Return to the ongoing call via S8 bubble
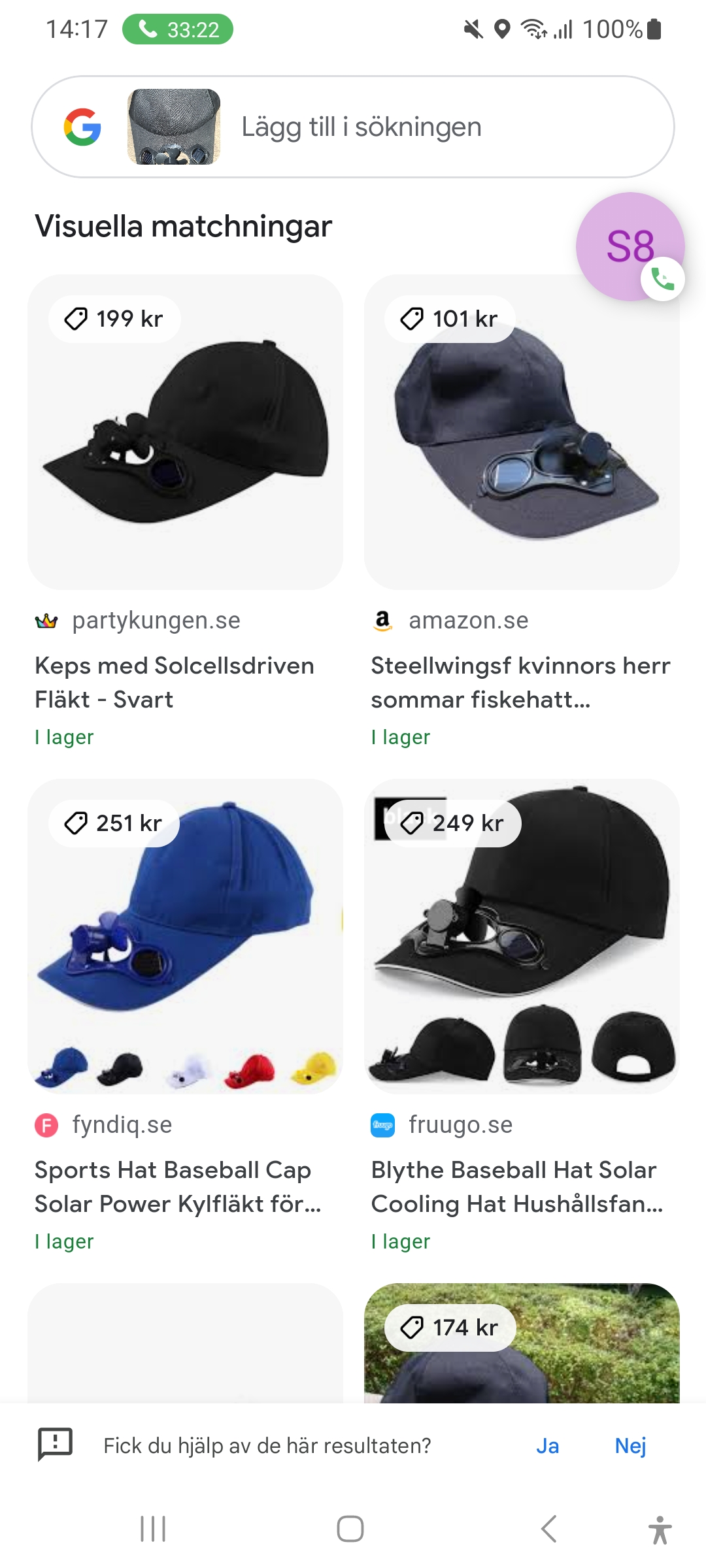The image size is (706, 1568). pos(630,246)
